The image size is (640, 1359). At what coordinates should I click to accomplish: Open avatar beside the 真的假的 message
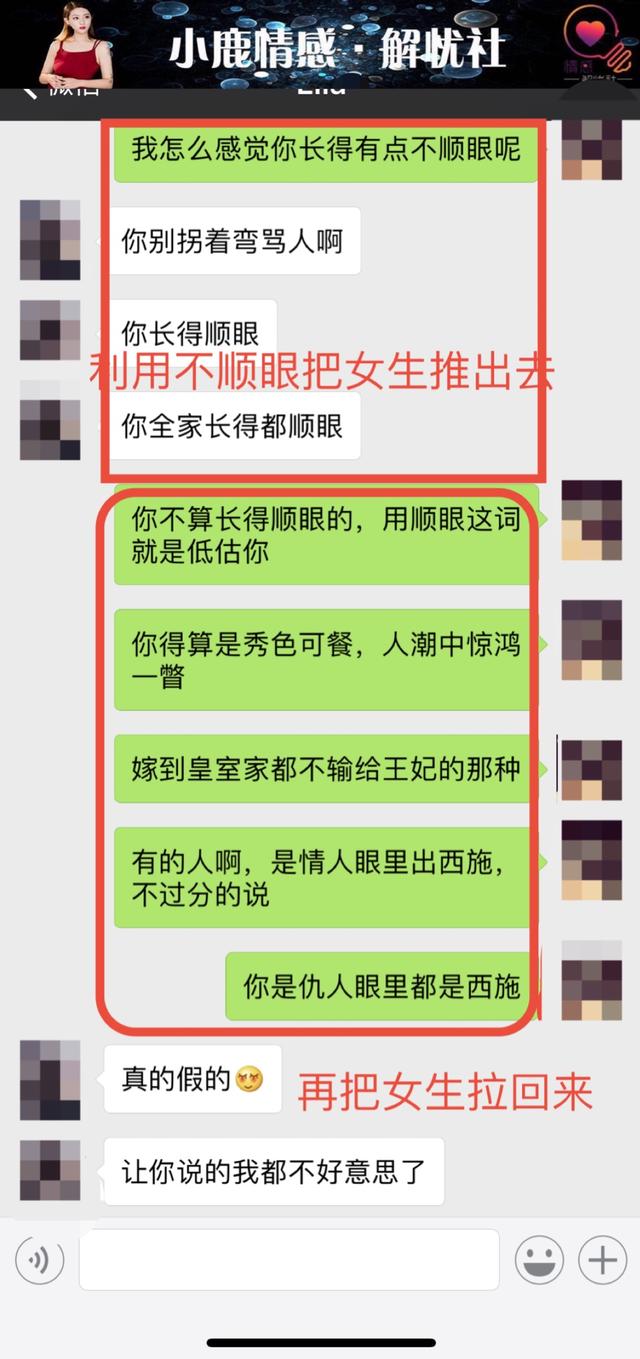[50, 1080]
